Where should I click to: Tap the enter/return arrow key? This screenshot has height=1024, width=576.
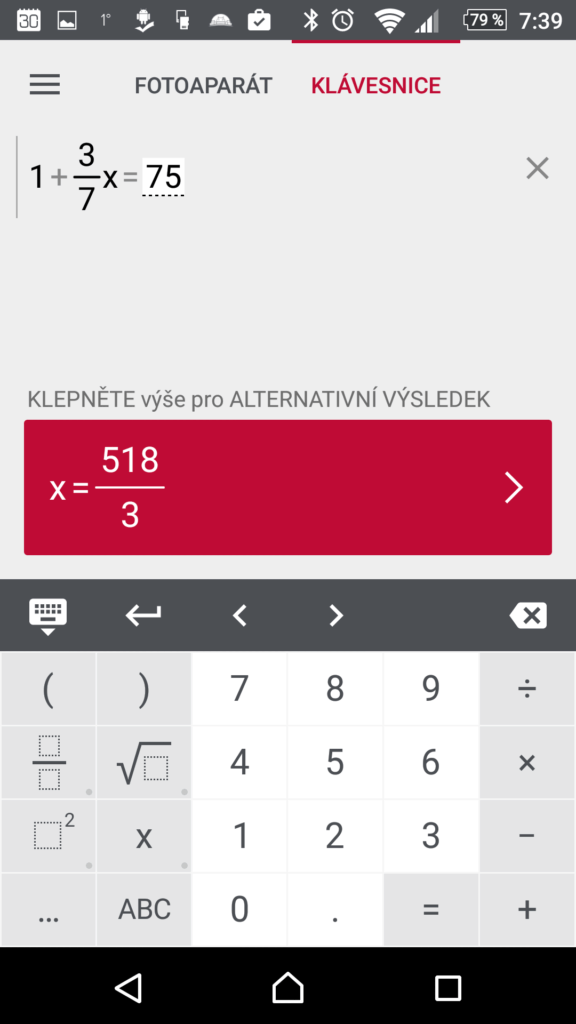click(144, 615)
